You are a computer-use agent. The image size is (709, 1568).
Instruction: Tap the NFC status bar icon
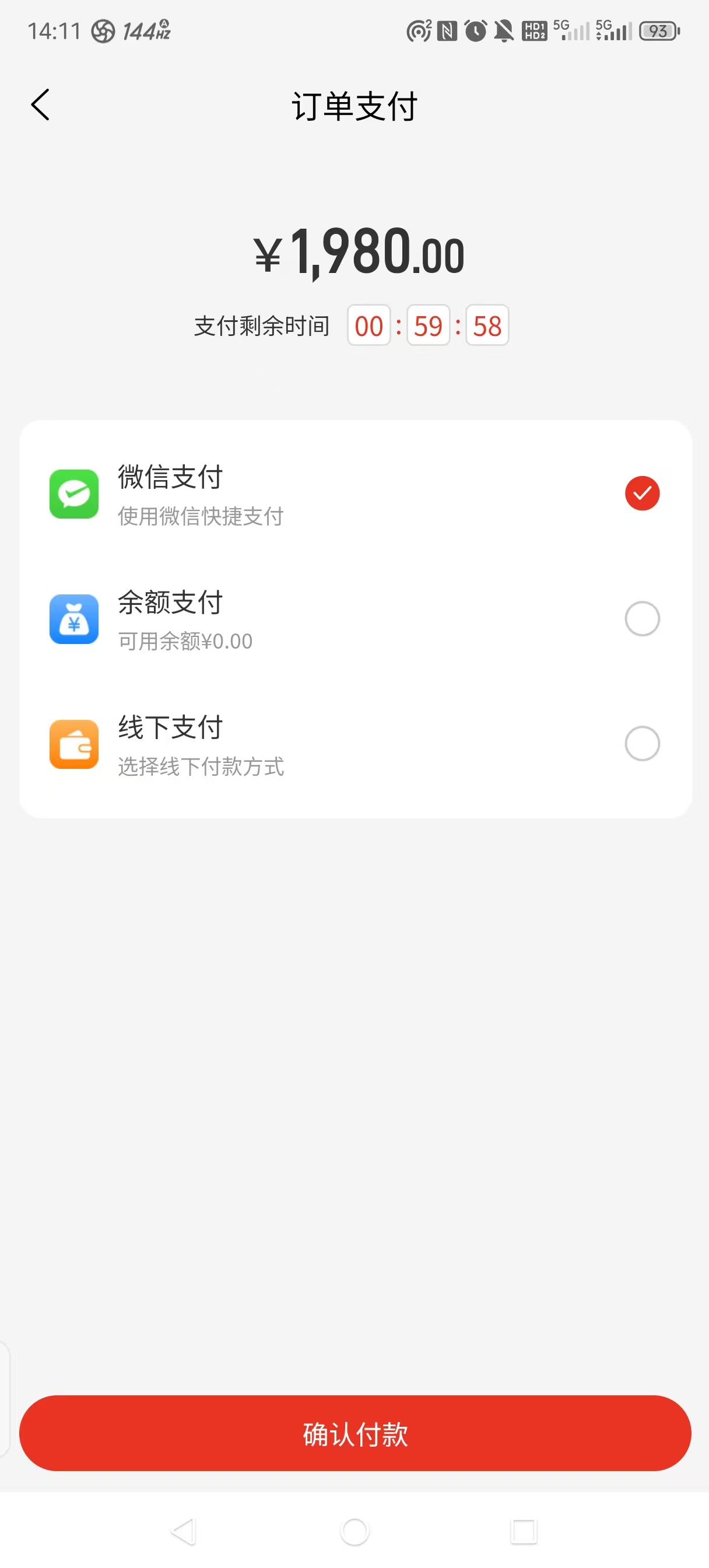(x=448, y=29)
